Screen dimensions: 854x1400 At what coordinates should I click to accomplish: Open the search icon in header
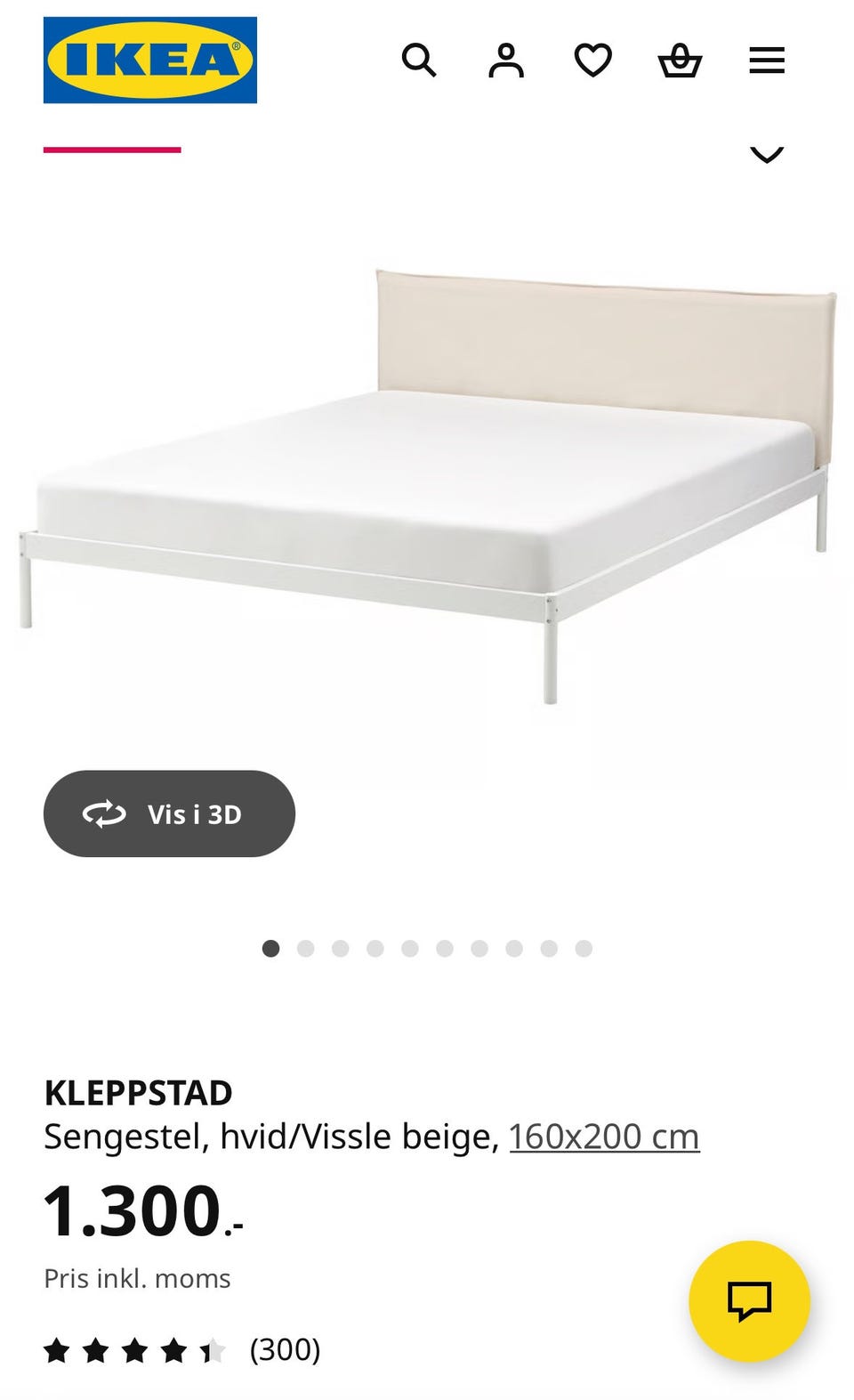click(419, 61)
